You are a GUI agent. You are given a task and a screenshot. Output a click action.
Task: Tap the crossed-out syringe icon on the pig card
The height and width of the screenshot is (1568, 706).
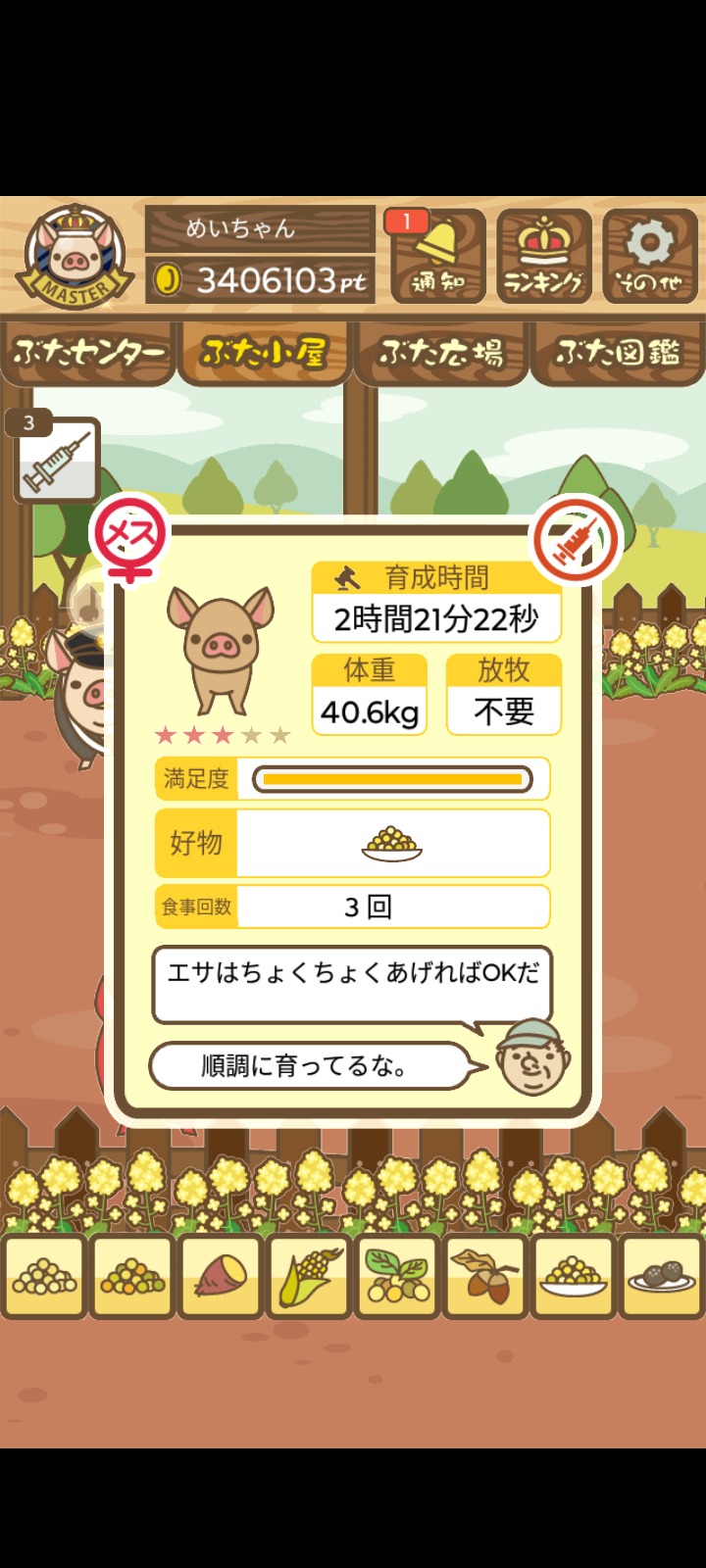[576, 540]
